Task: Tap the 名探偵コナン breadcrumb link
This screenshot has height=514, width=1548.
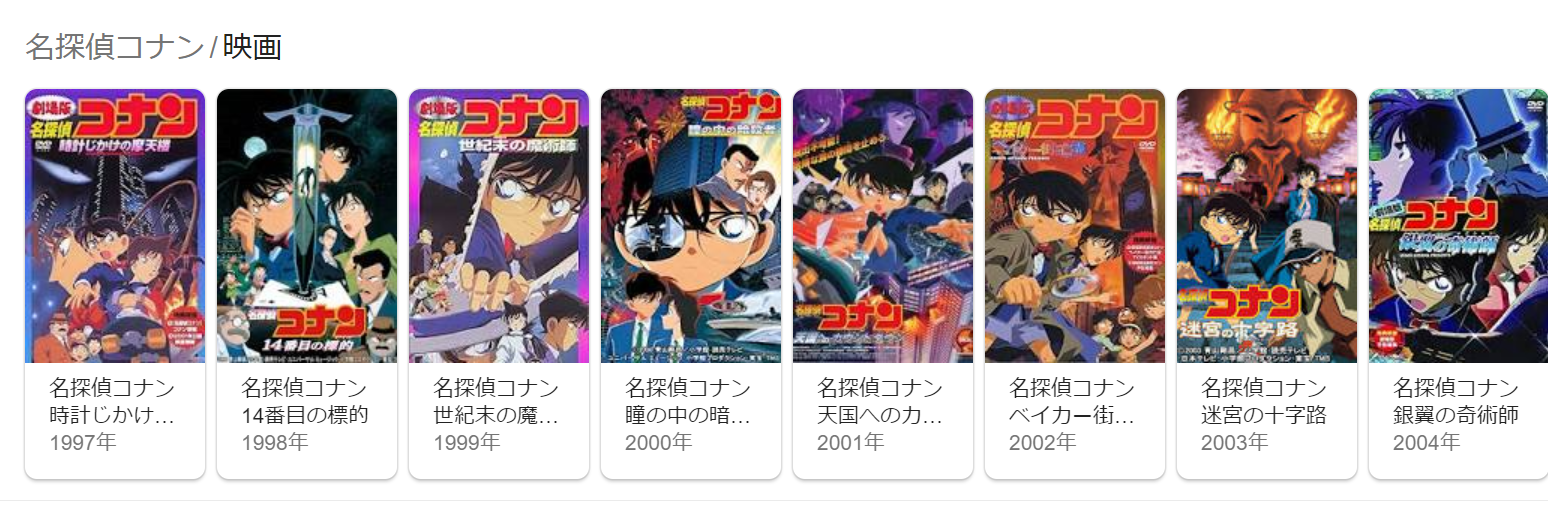Action: 115,46
